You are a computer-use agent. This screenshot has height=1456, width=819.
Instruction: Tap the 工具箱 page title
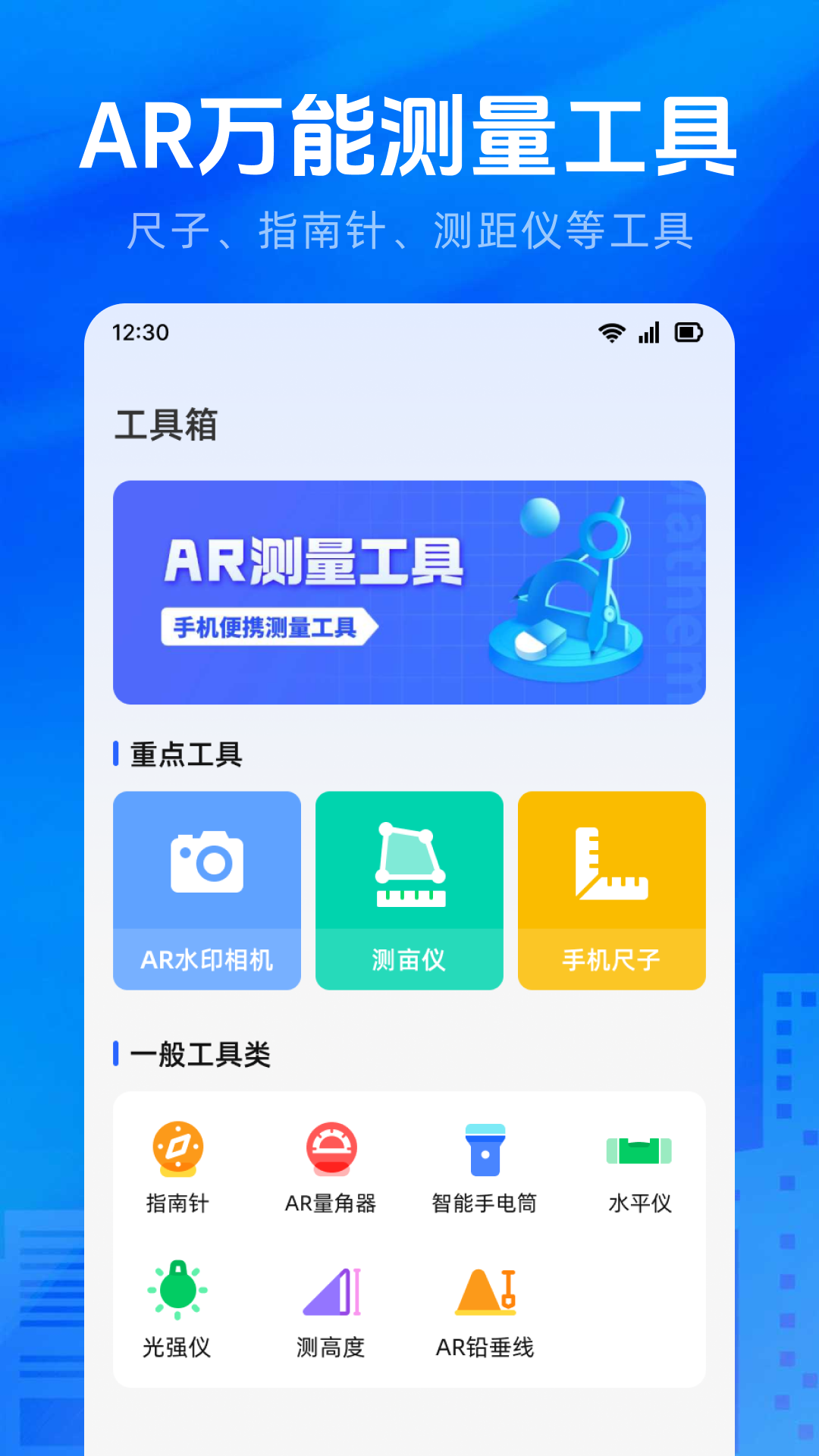pyautogui.click(x=166, y=427)
